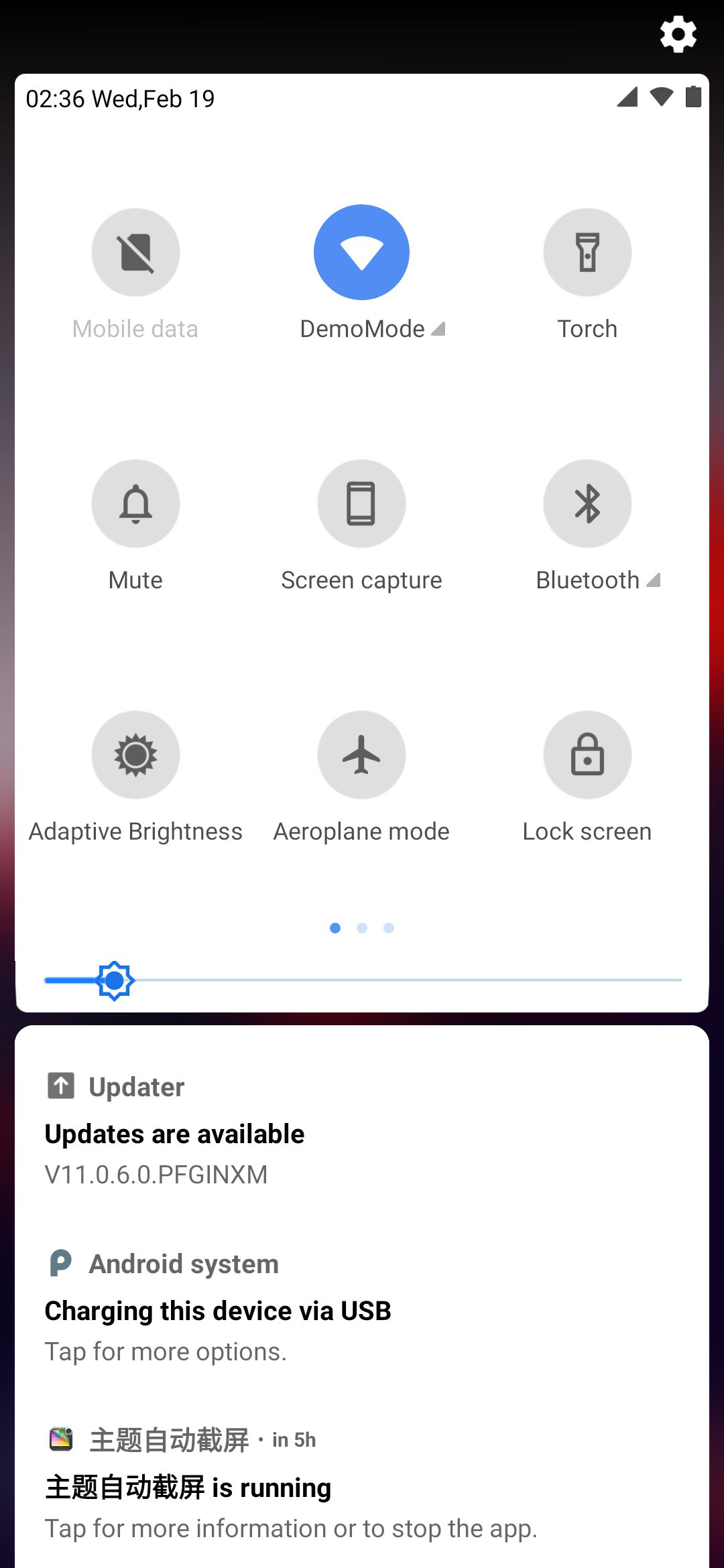Toggle the Mobile data tile
The height and width of the screenshot is (1568, 724).
pyautogui.click(x=136, y=253)
